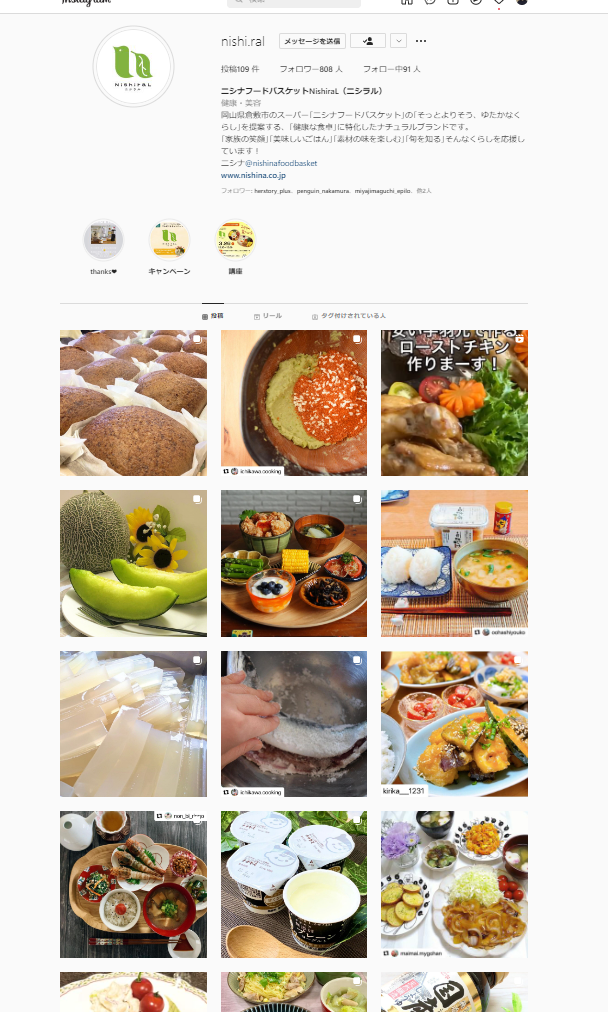Open the roast chicken video post
This screenshot has height=1012, width=608.
click(x=454, y=402)
